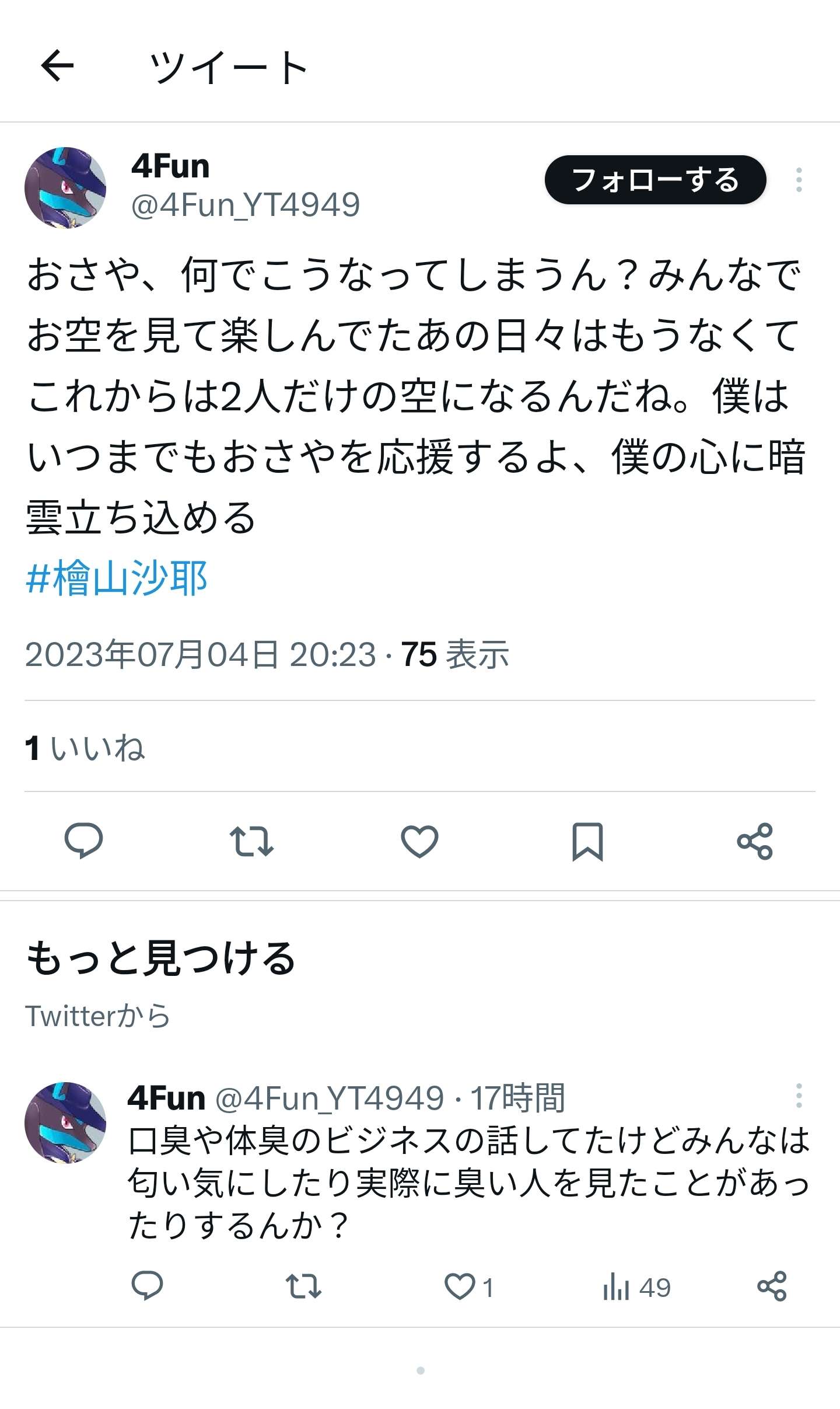Open the #檜山沙耶 hashtag
The image size is (840, 1409).
click(x=117, y=578)
